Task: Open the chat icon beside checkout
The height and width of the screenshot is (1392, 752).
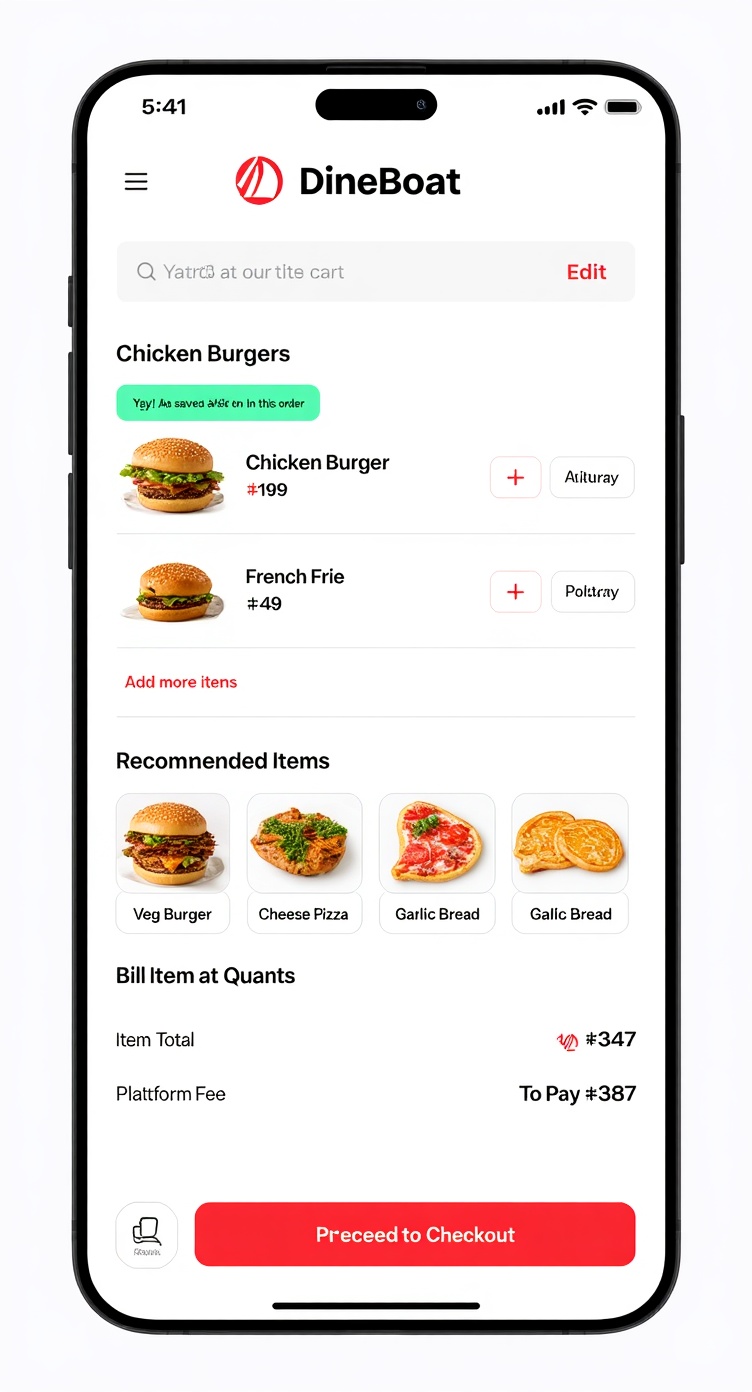Action: click(147, 1235)
